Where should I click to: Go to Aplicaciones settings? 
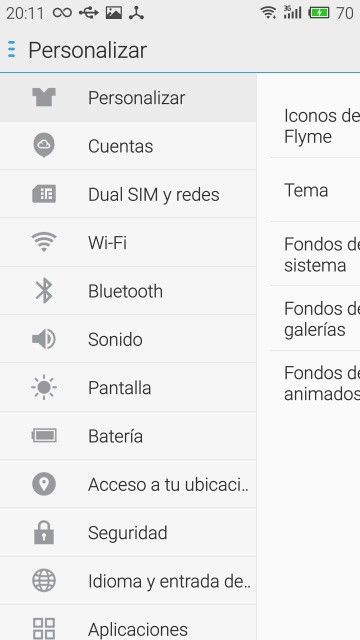[128, 623]
